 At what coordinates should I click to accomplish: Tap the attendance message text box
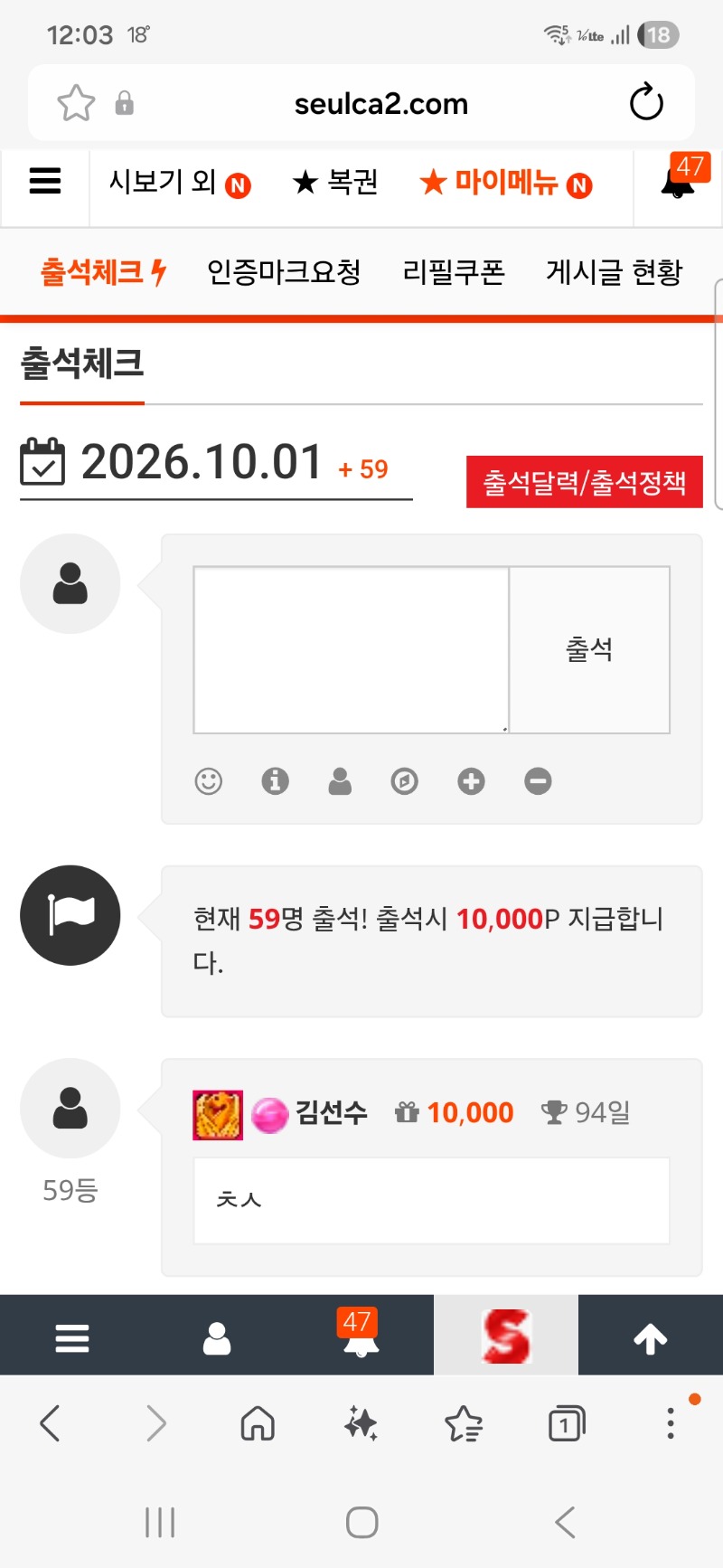click(352, 650)
